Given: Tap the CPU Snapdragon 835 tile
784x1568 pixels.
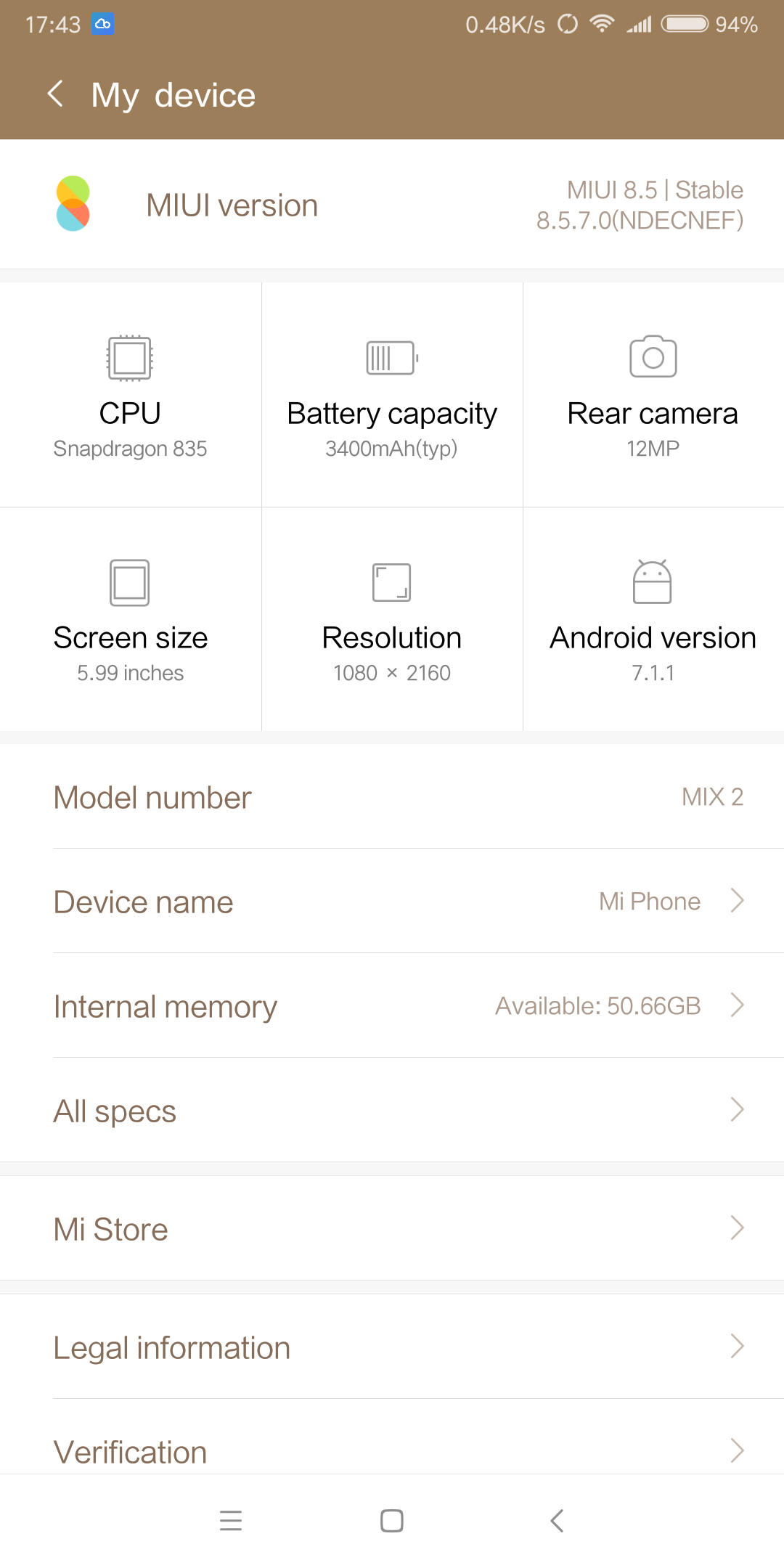Looking at the screenshot, I should click(x=131, y=396).
